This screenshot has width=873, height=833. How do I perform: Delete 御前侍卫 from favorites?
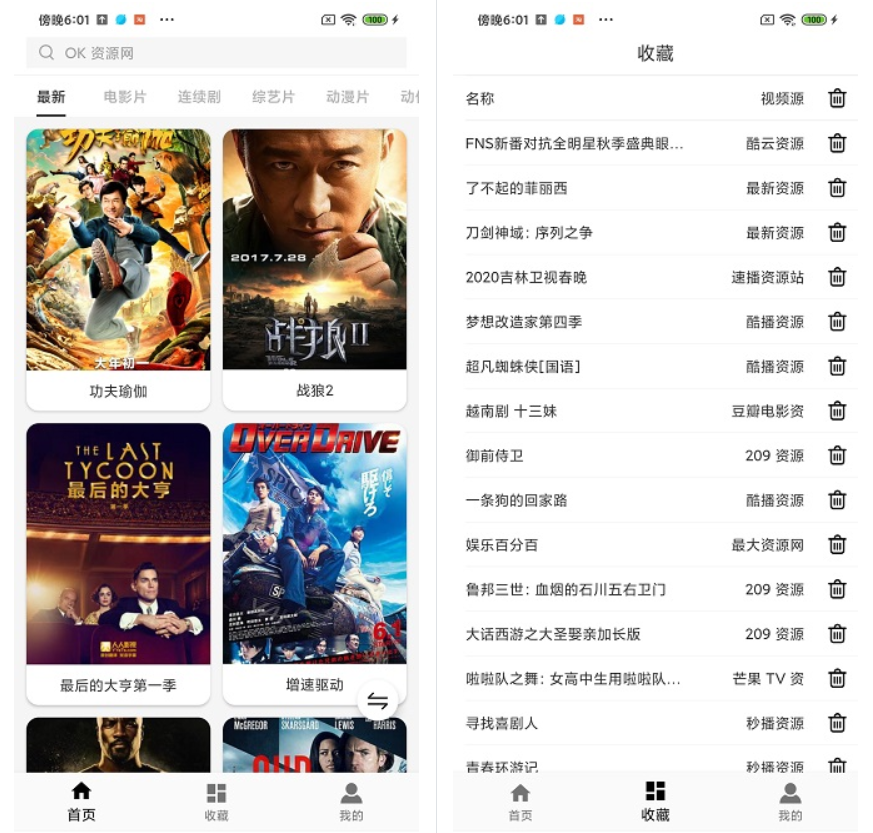click(x=837, y=456)
